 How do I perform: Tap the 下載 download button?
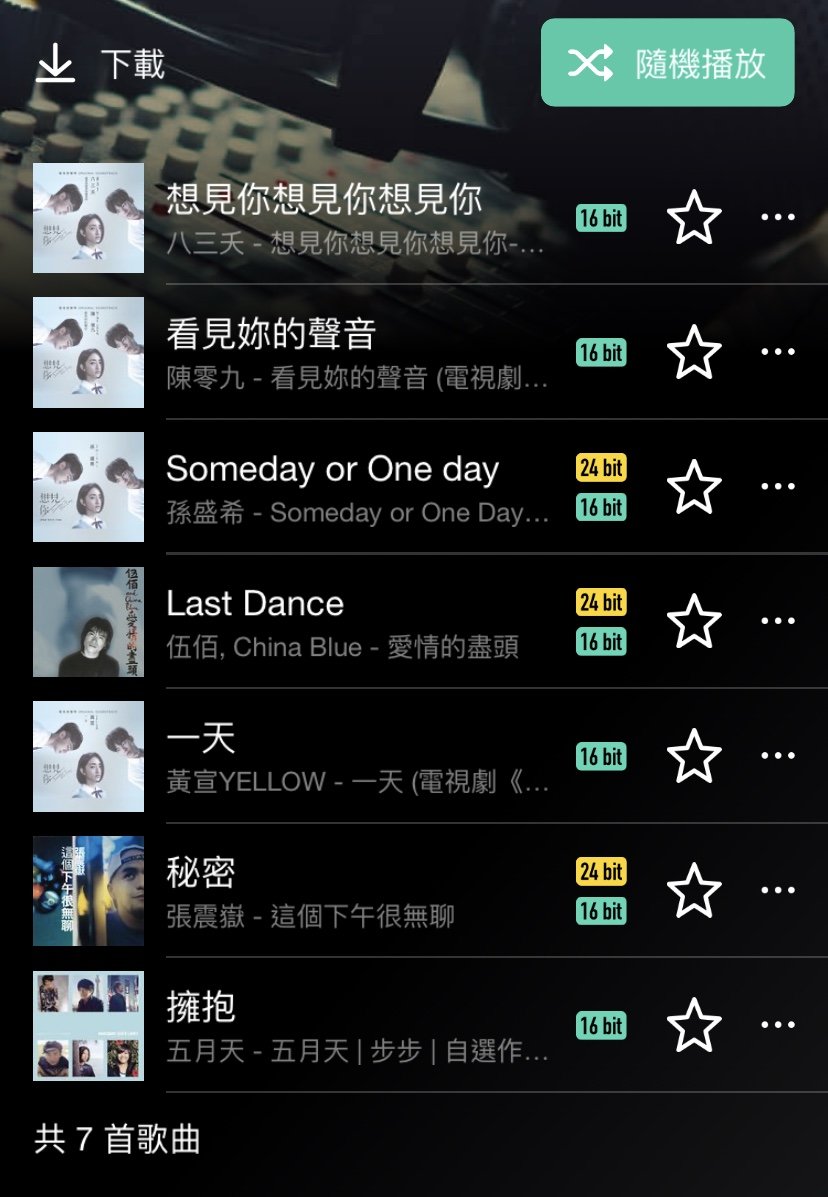click(x=100, y=65)
